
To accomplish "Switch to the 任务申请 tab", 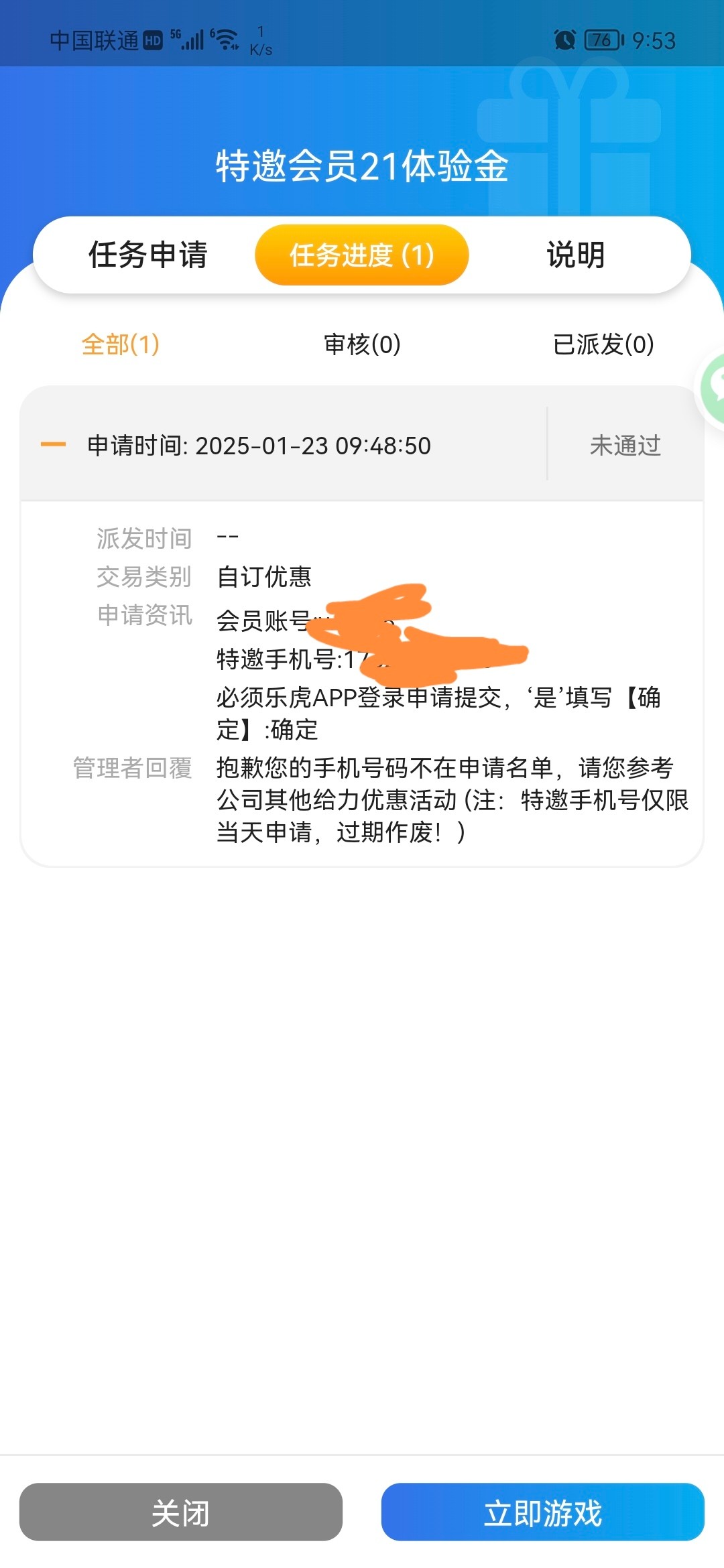I will (147, 255).
